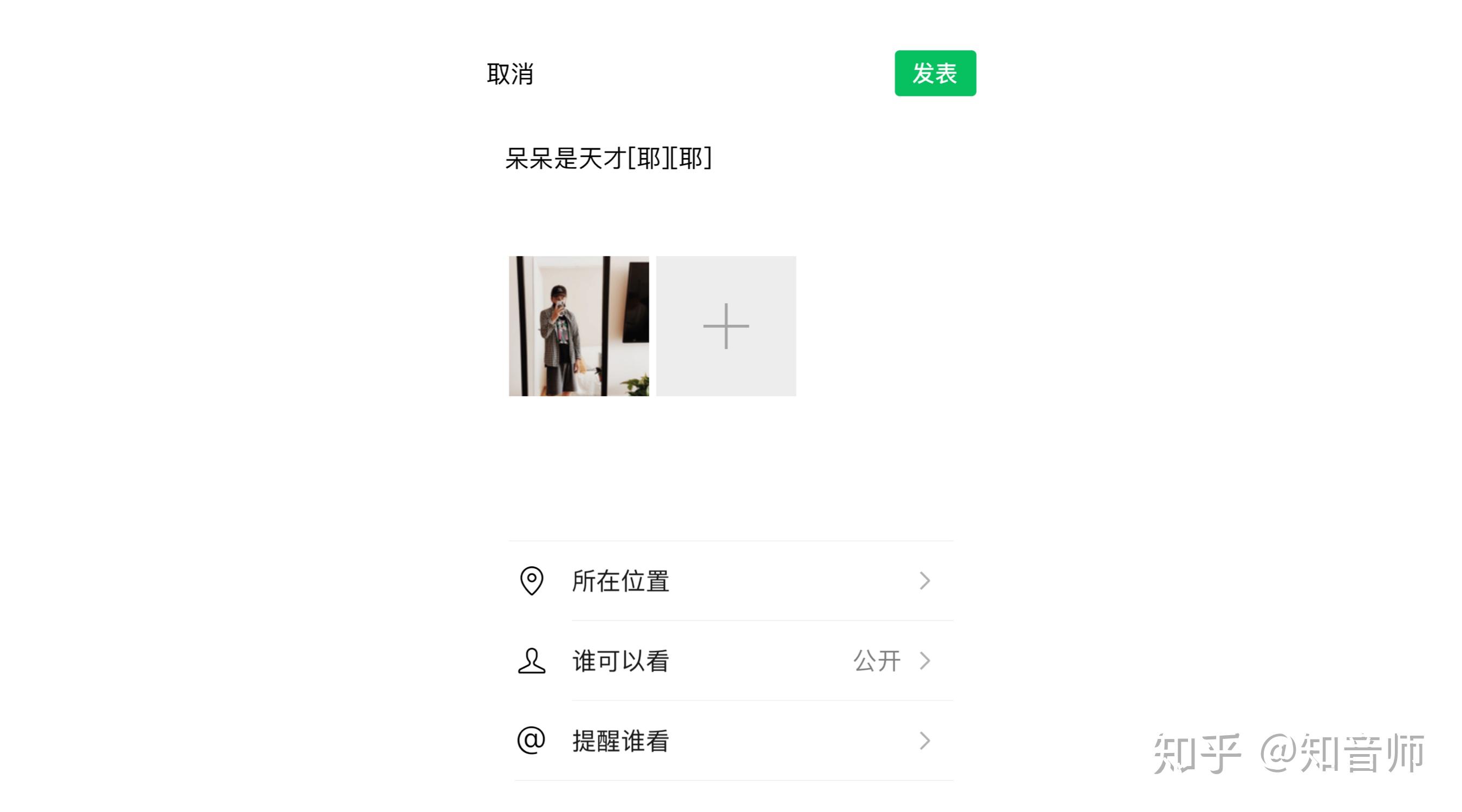This screenshot has height=812, width=1462.
Task: Tap 取消 to cancel the post
Action: [x=510, y=74]
